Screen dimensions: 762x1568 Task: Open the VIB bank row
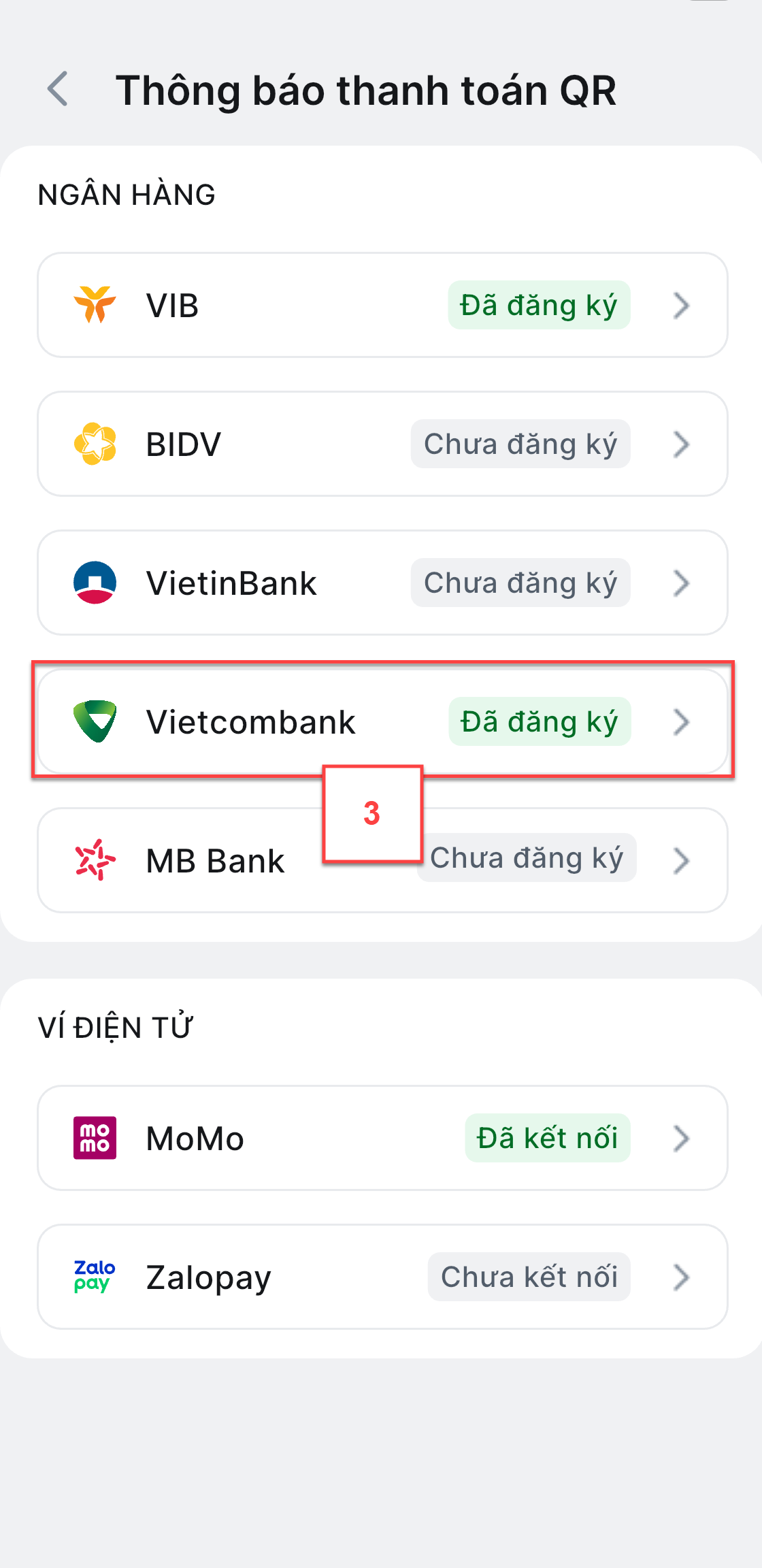(x=382, y=305)
